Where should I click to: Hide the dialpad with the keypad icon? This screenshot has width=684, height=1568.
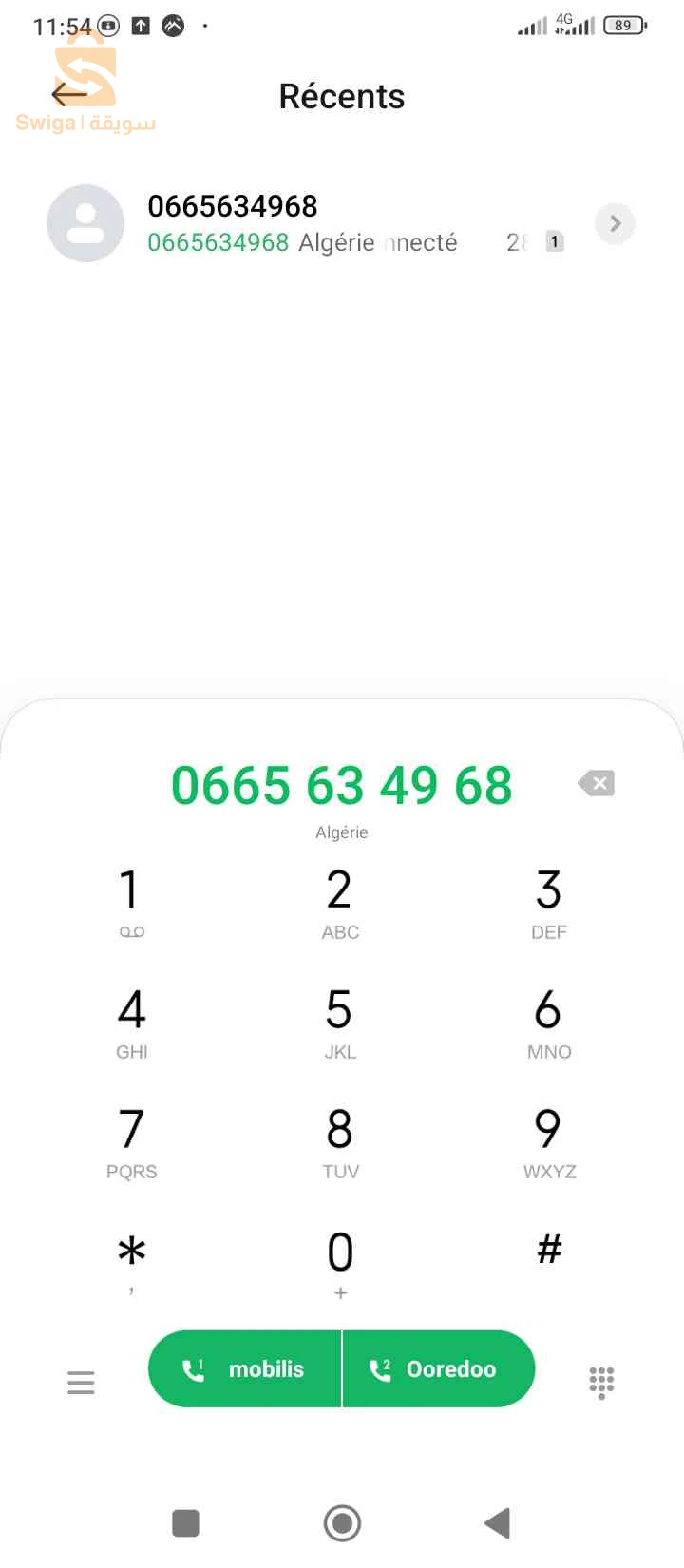pos(601,1382)
